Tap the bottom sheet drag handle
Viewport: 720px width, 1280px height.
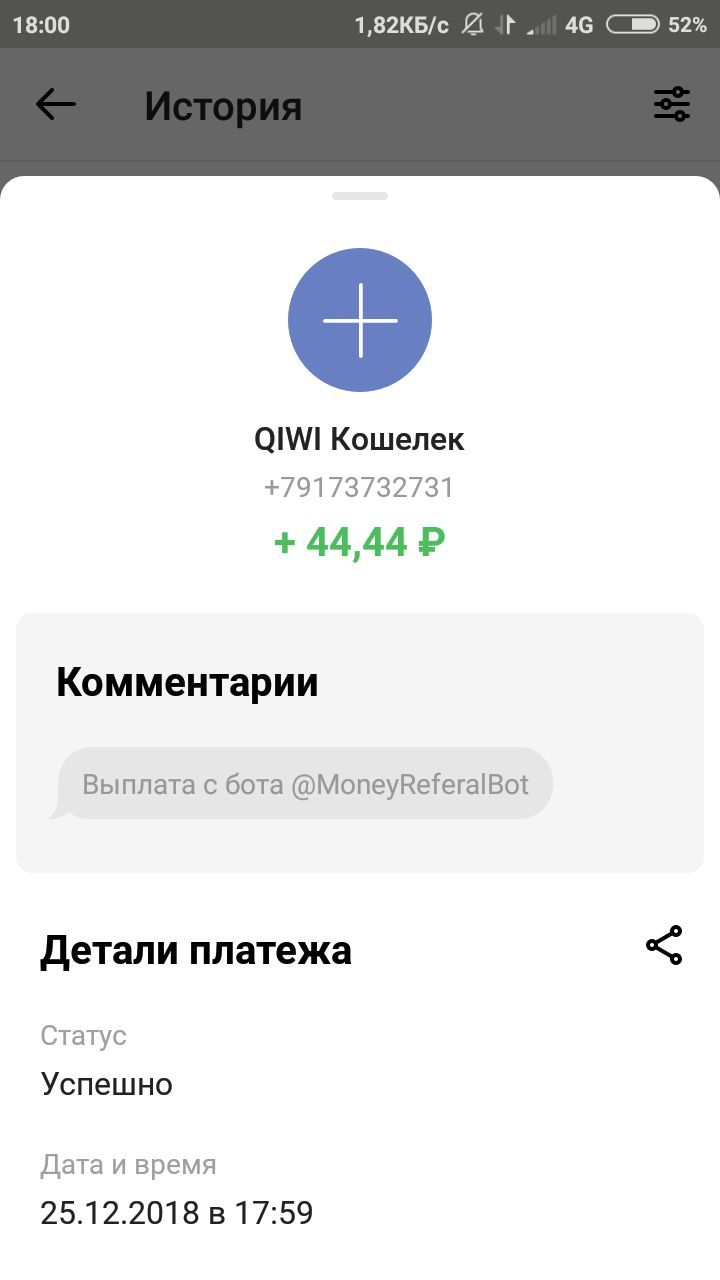point(360,196)
